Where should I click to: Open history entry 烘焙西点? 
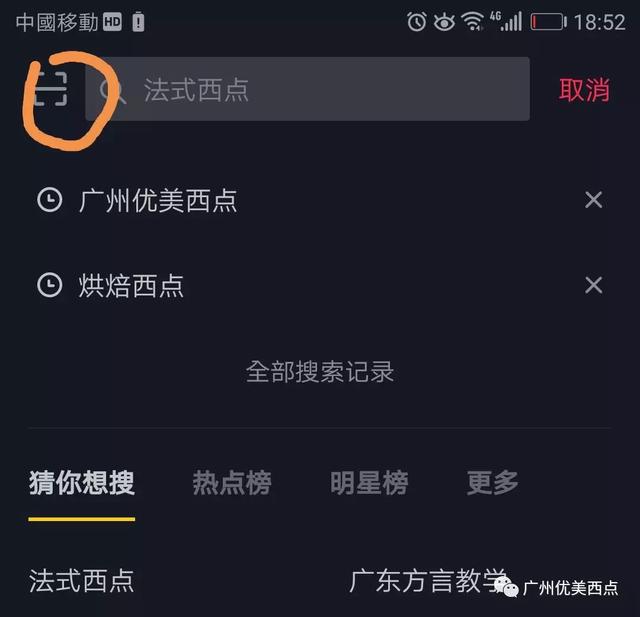pos(131,286)
